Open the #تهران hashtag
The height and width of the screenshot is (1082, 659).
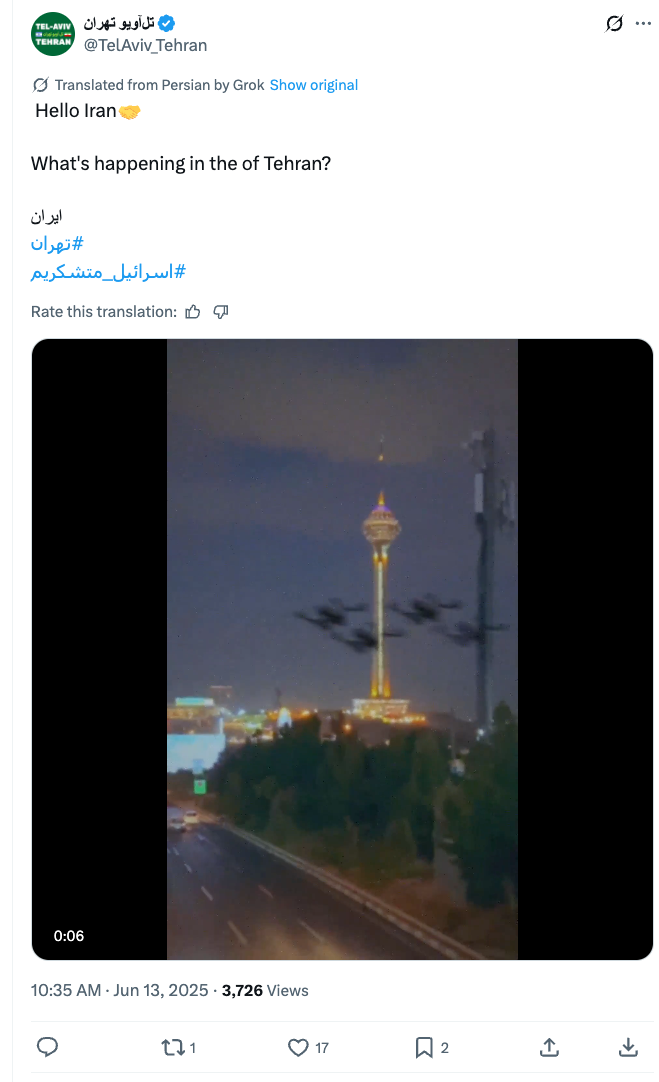[x=57, y=244]
